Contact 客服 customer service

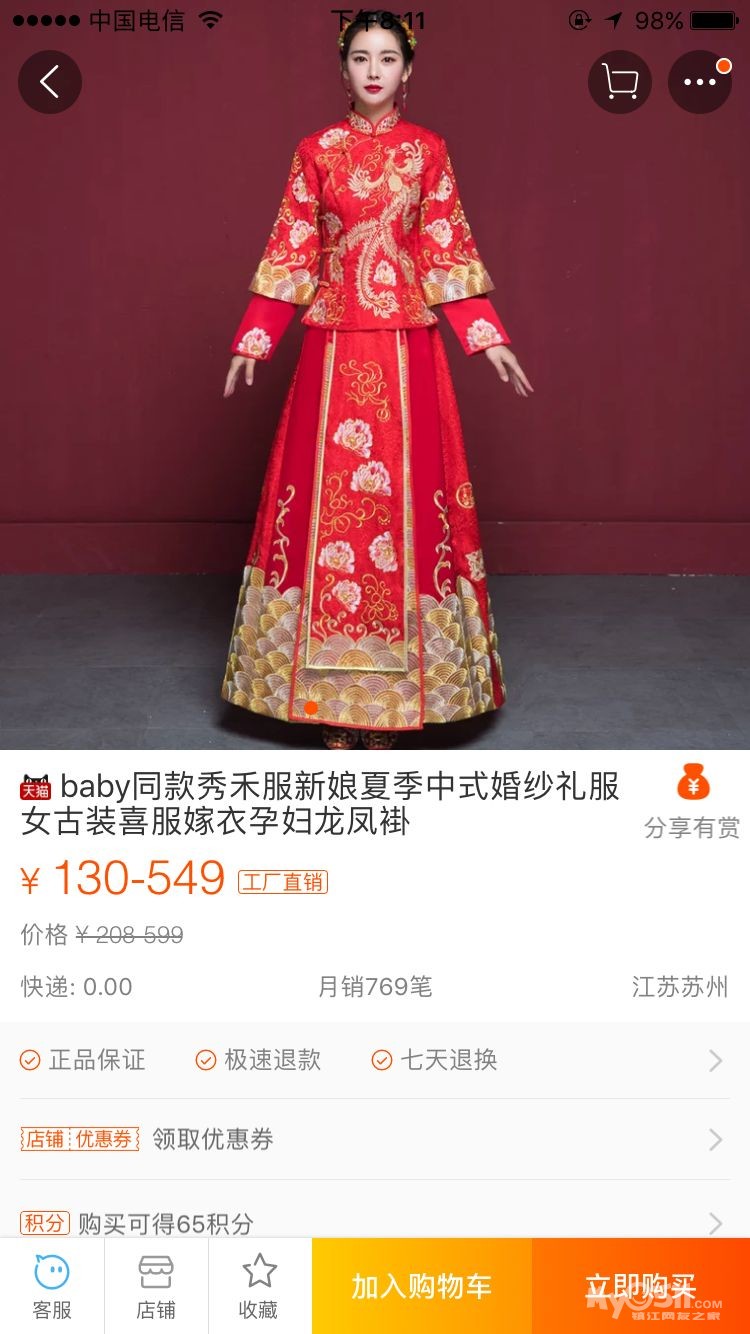coord(52,1286)
